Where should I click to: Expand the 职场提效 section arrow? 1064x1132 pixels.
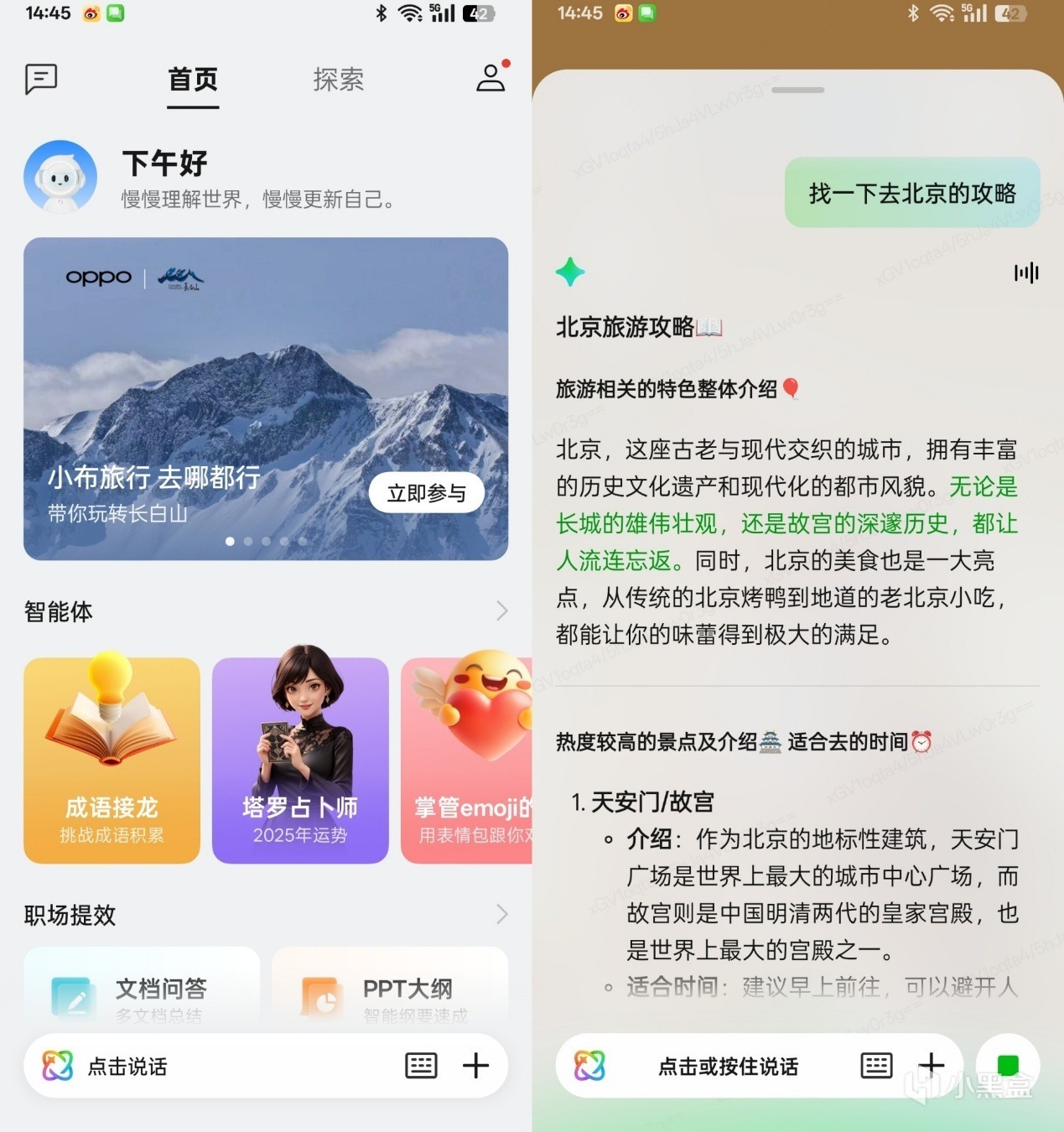coord(501,914)
